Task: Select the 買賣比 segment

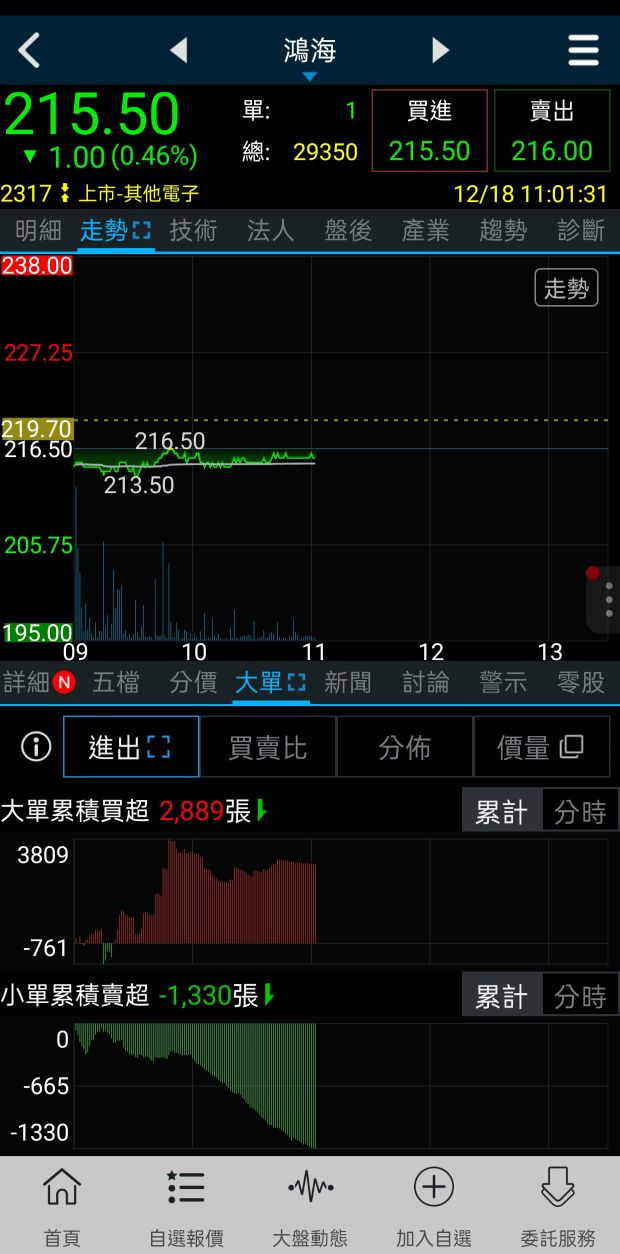Action: [x=268, y=747]
